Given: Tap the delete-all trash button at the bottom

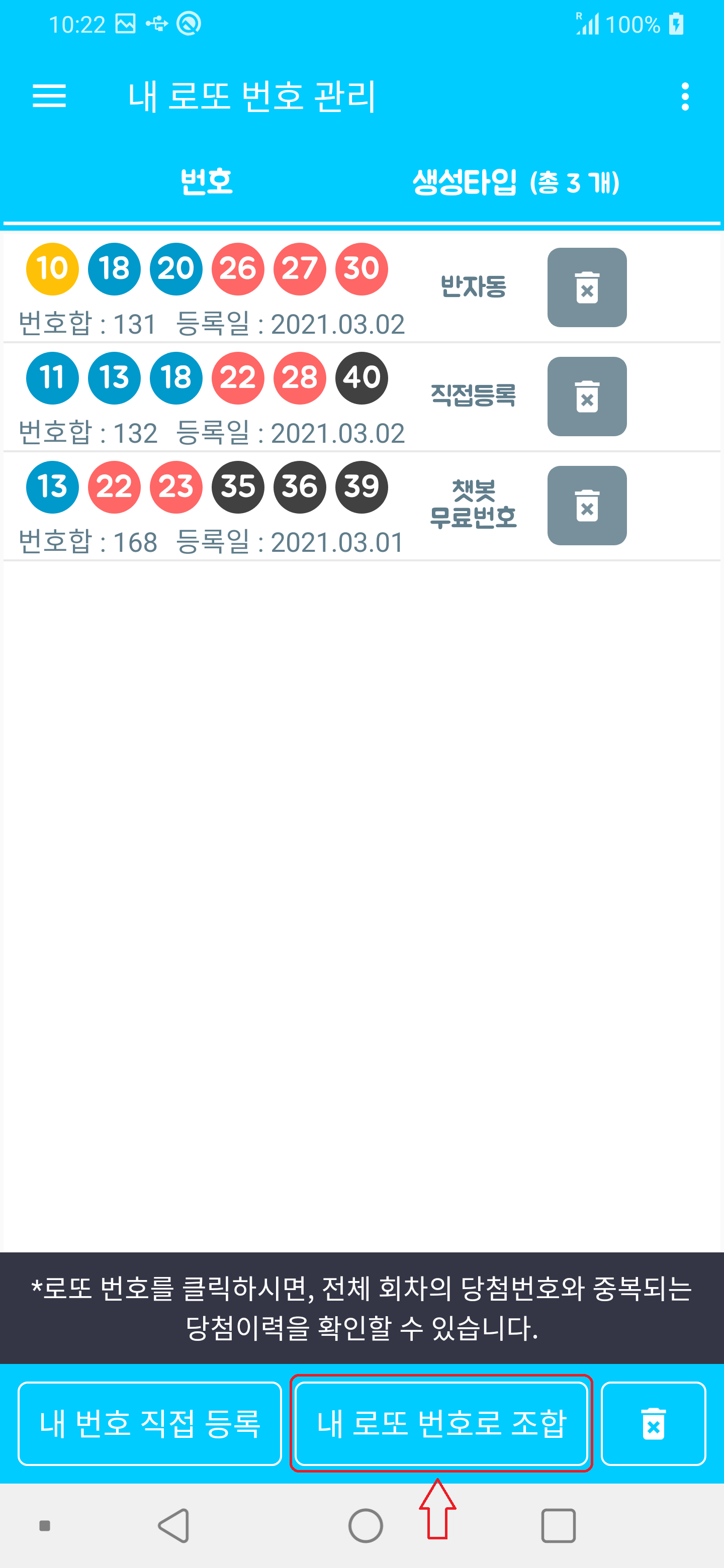Looking at the screenshot, I should click(653, 1423).
